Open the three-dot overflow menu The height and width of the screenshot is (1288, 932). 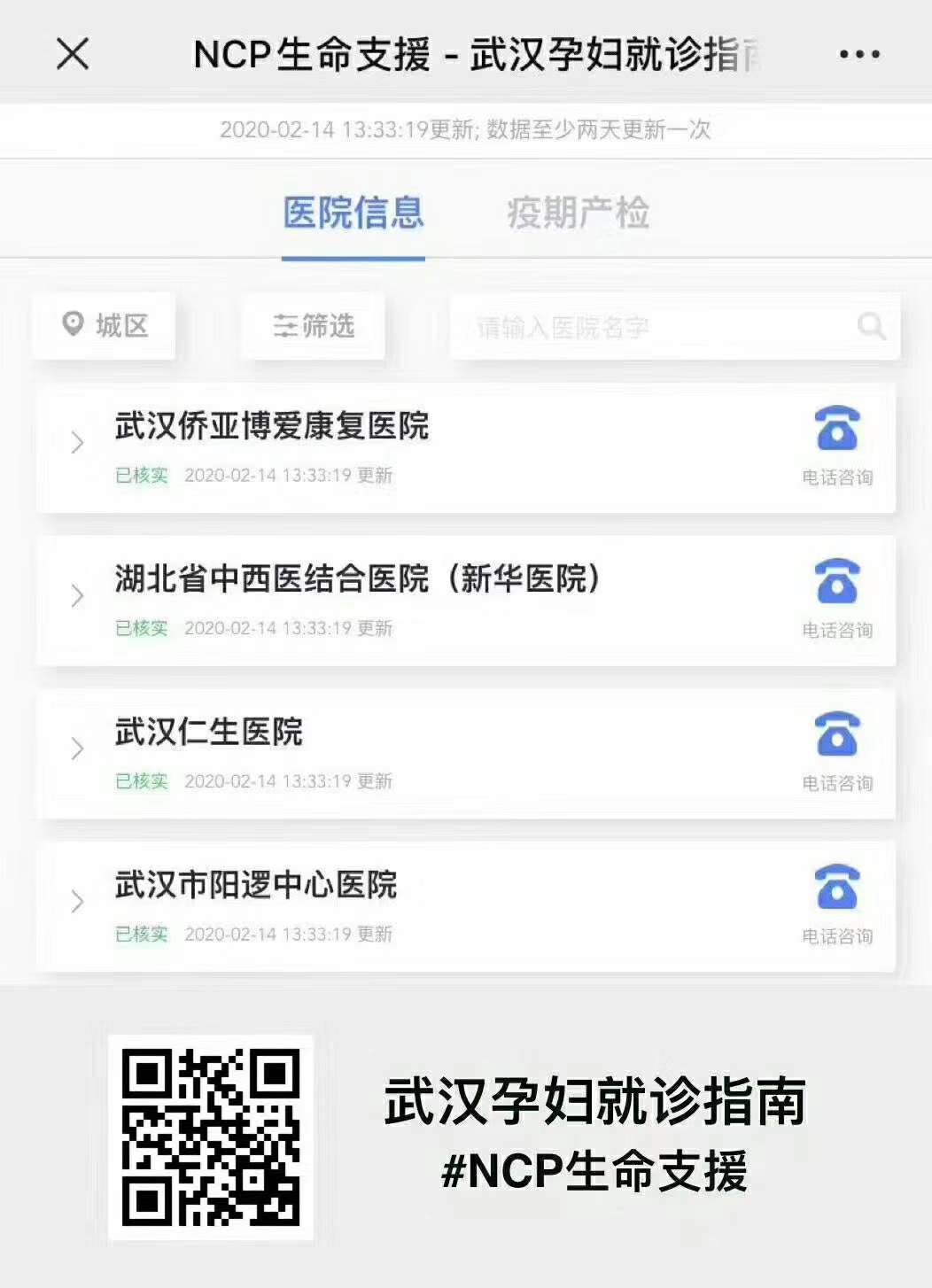click(858, 54)
